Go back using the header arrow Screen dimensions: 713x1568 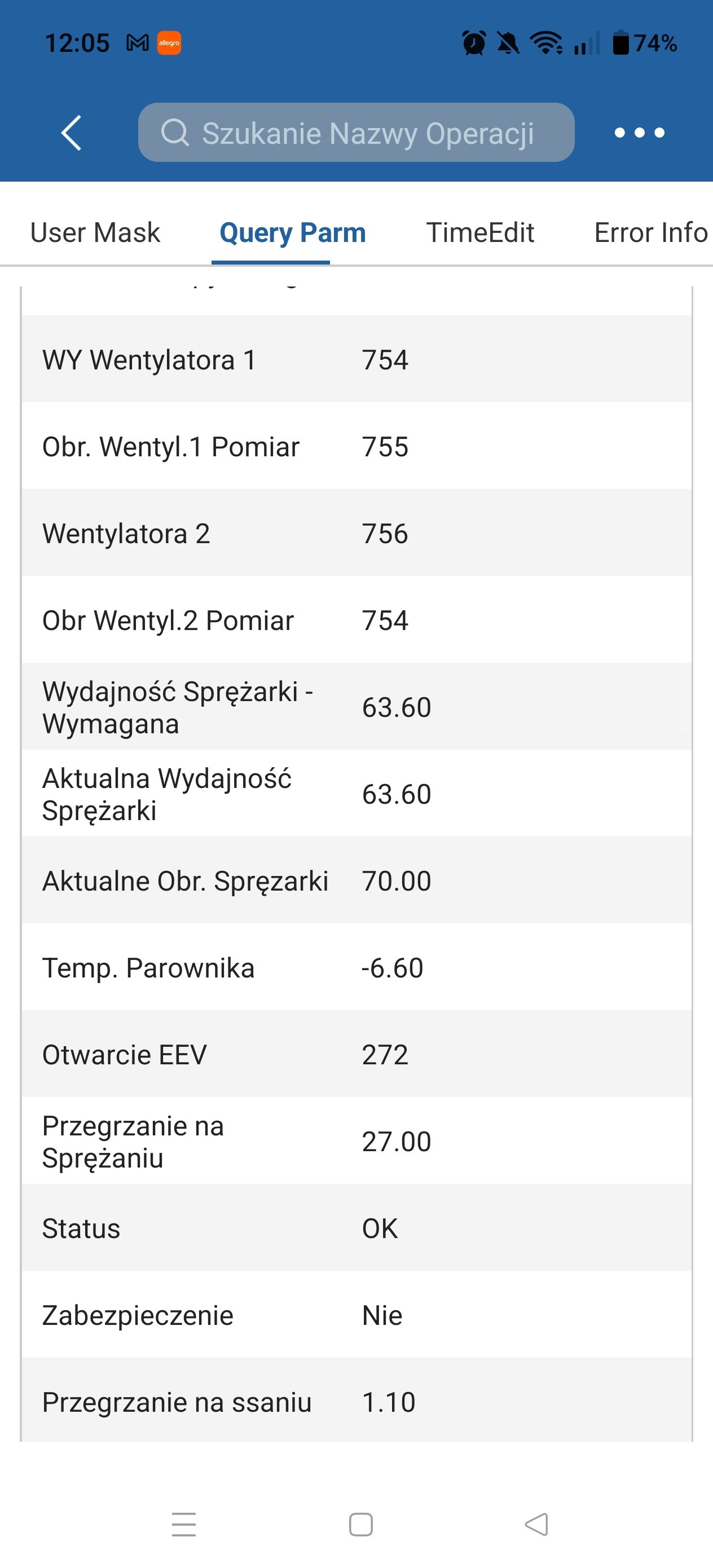pos(71,133)
